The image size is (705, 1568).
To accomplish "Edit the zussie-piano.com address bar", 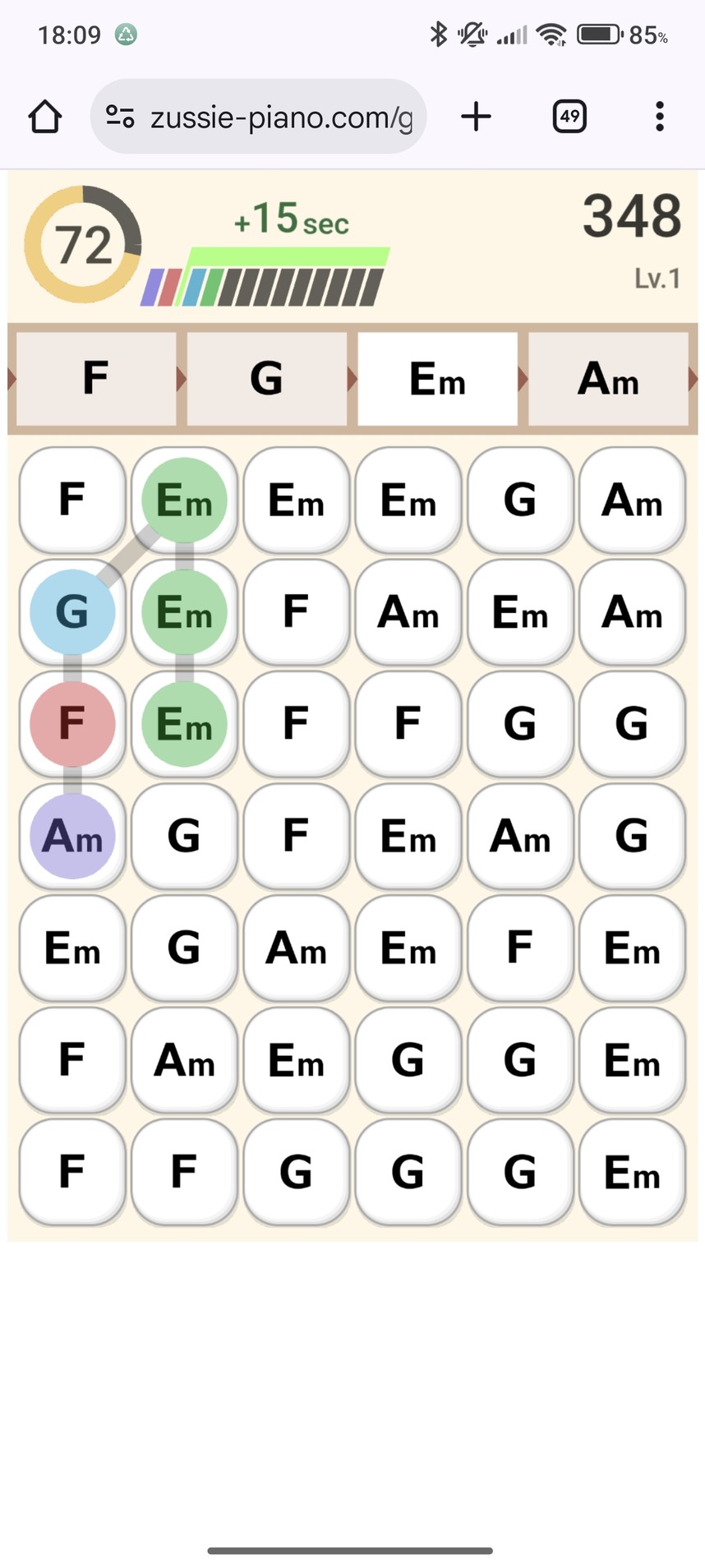I will [279, 117].
